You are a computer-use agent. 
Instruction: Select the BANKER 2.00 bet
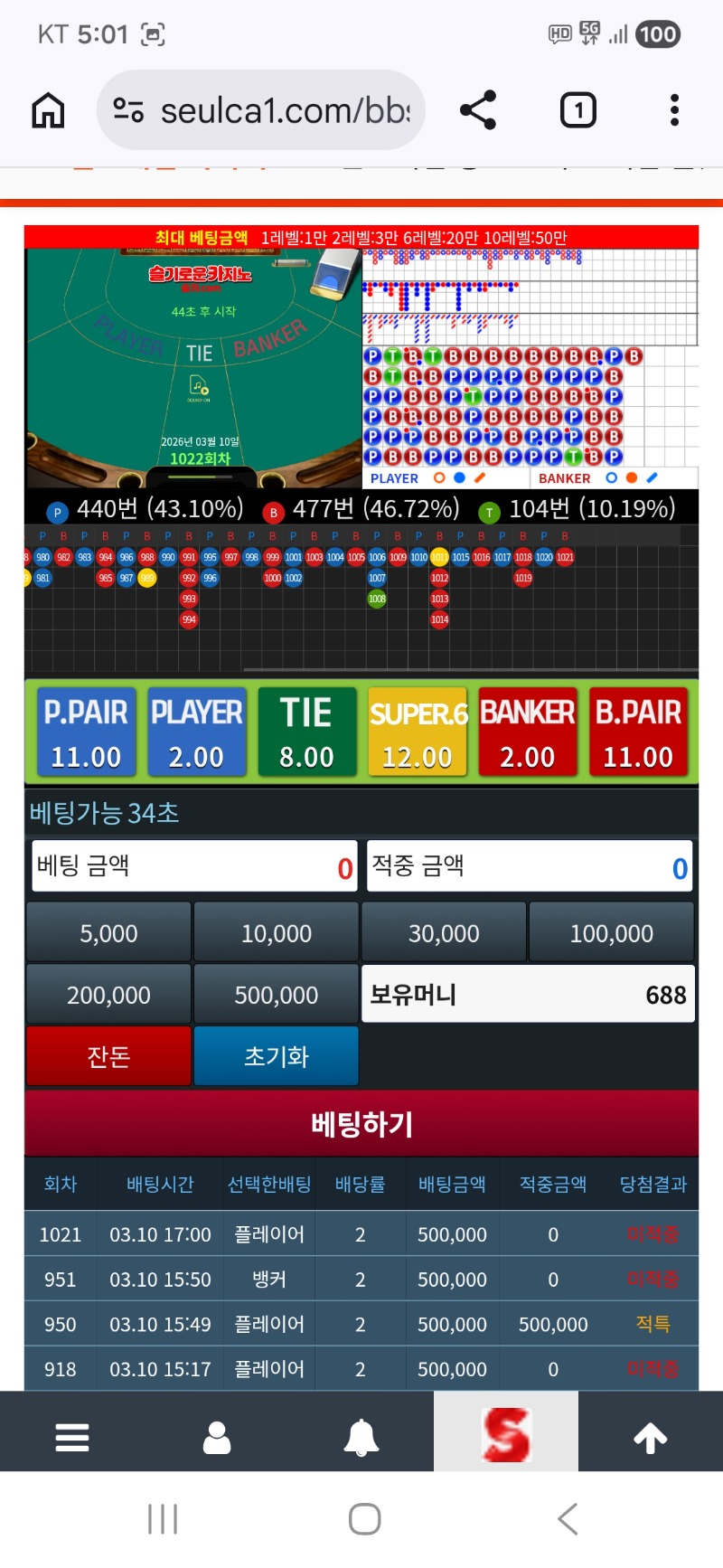pyautogui.click(x=527, y=732)
